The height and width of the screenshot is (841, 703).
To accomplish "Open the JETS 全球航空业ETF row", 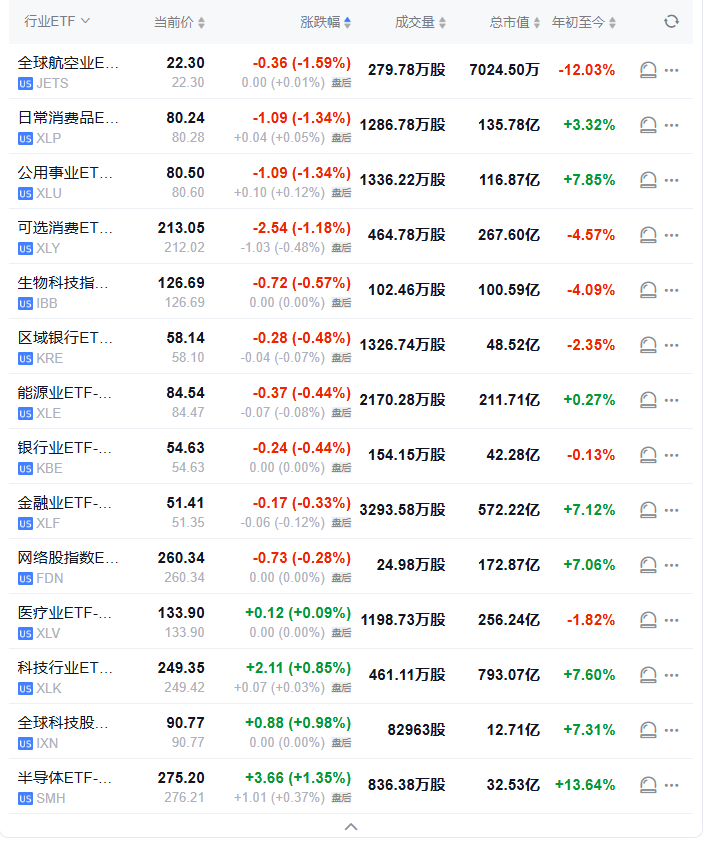I will (x=68, y=62).
